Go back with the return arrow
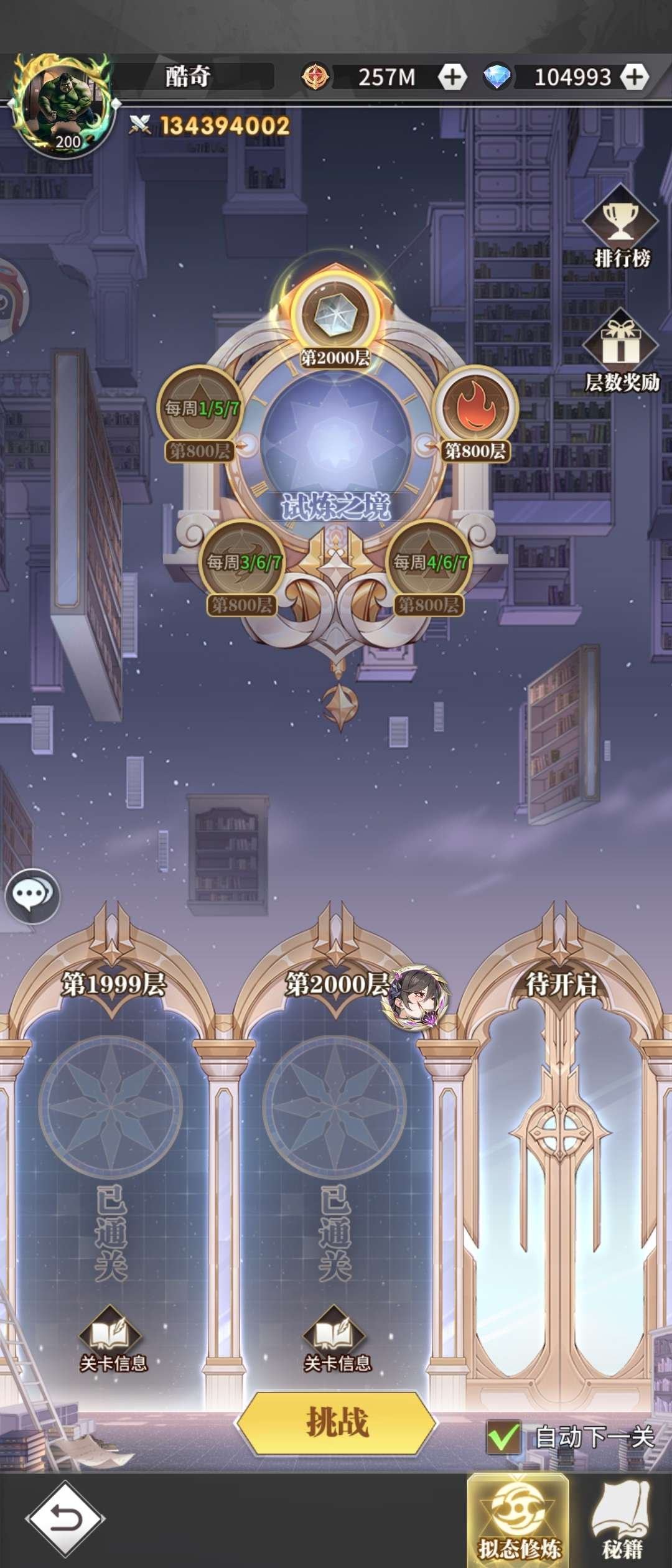The height and width of the screenshot is (1568, 672). (65, 1519)
